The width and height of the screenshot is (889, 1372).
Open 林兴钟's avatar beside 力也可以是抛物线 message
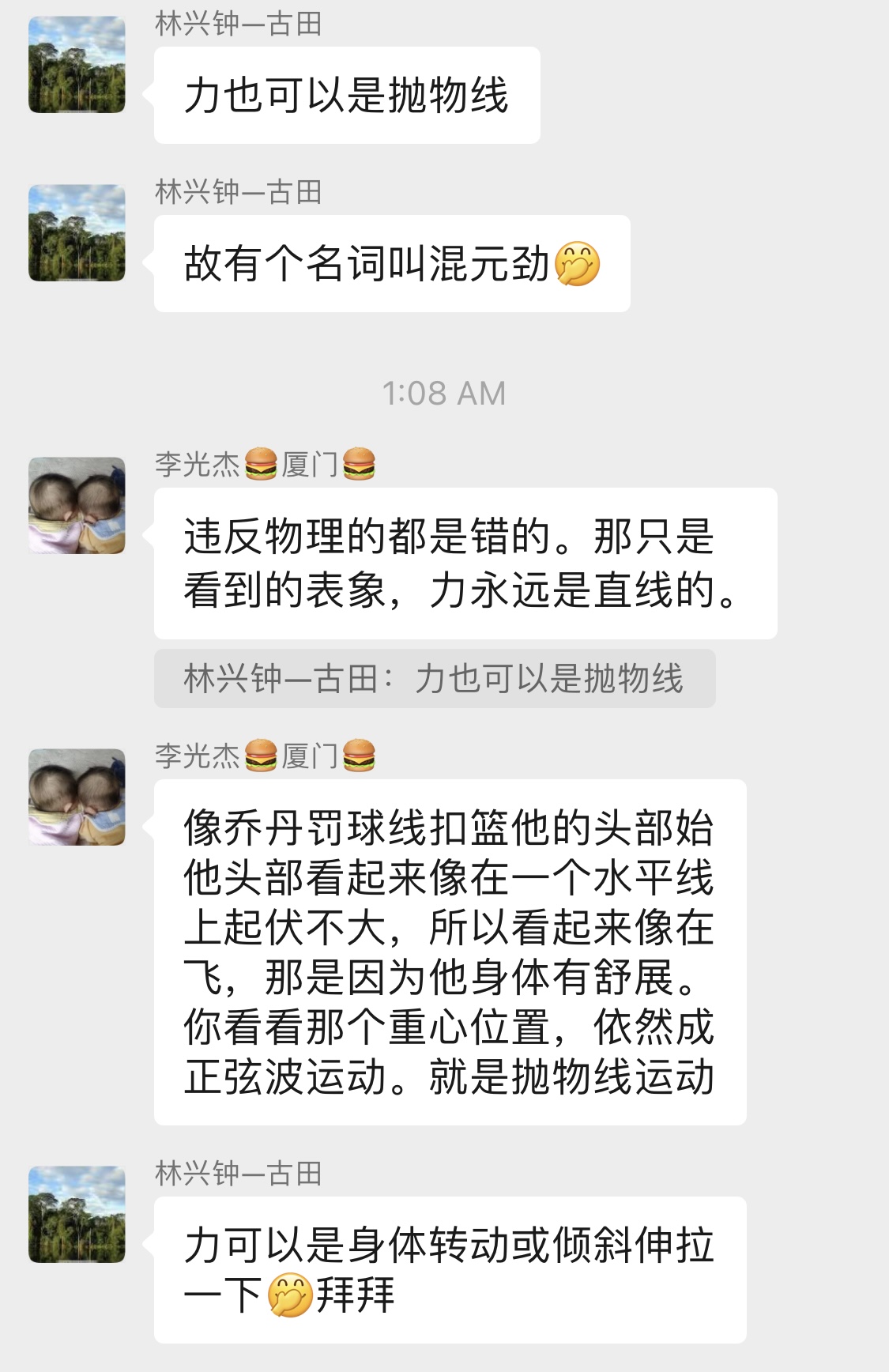pyautogui.click(x=77, y=65)
